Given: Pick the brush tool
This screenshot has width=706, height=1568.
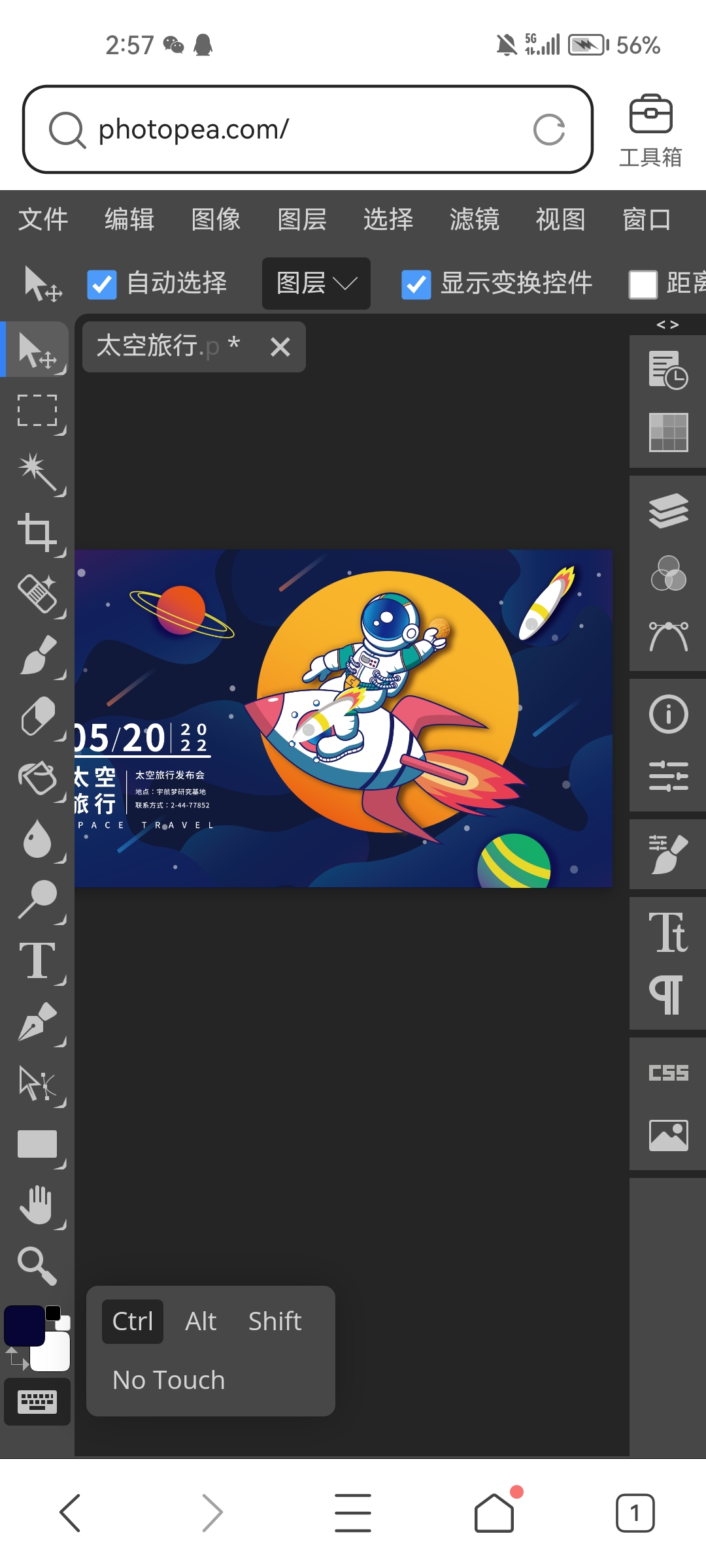Looking at the screenshot, I should [37, 655].
